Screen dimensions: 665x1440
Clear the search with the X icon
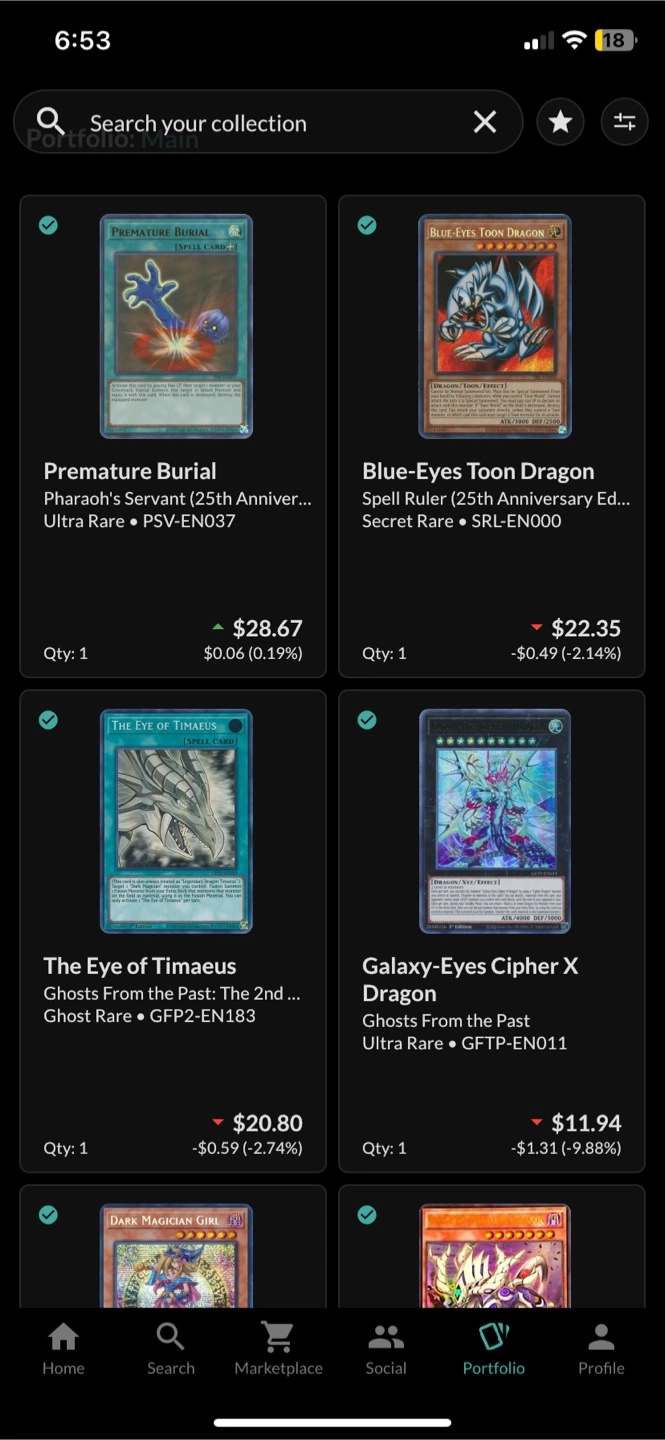tap(485, 122)
